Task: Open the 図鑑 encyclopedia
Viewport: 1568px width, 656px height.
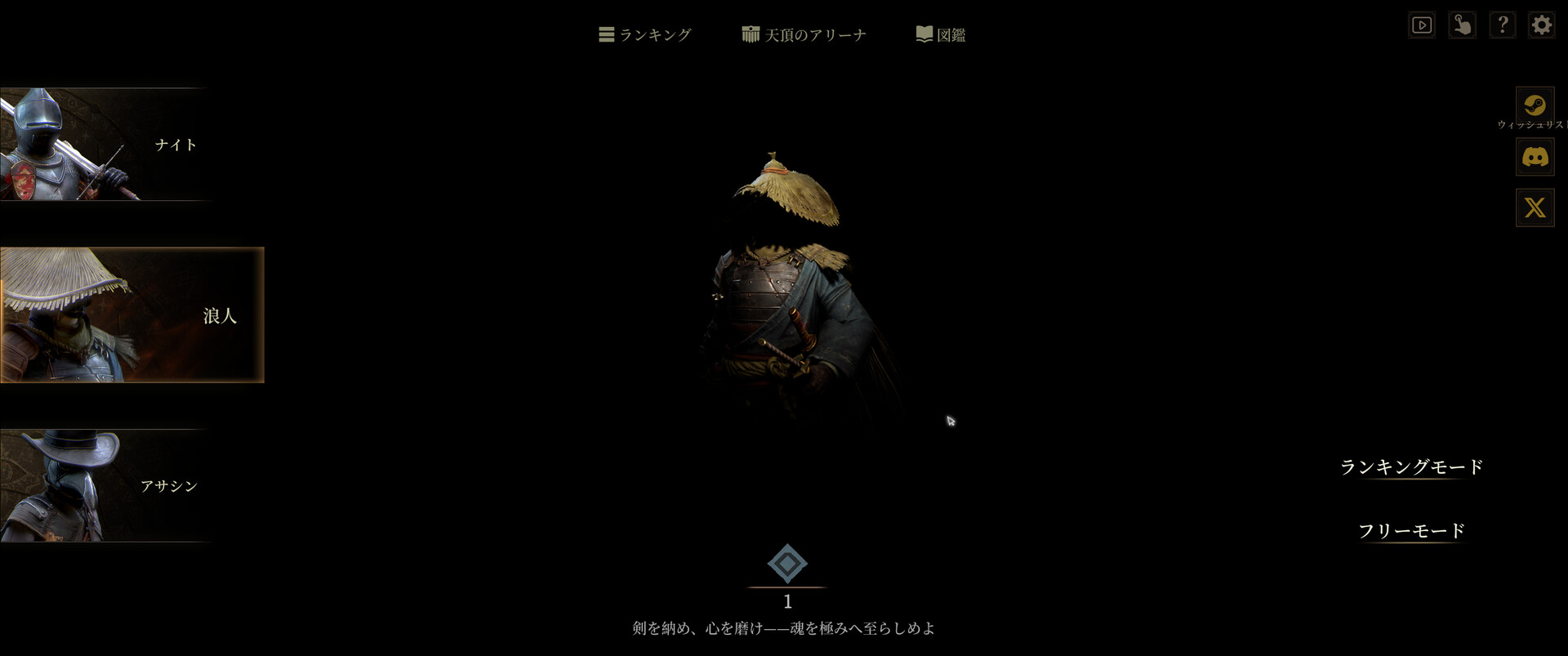Action: [x=941, y=34]
